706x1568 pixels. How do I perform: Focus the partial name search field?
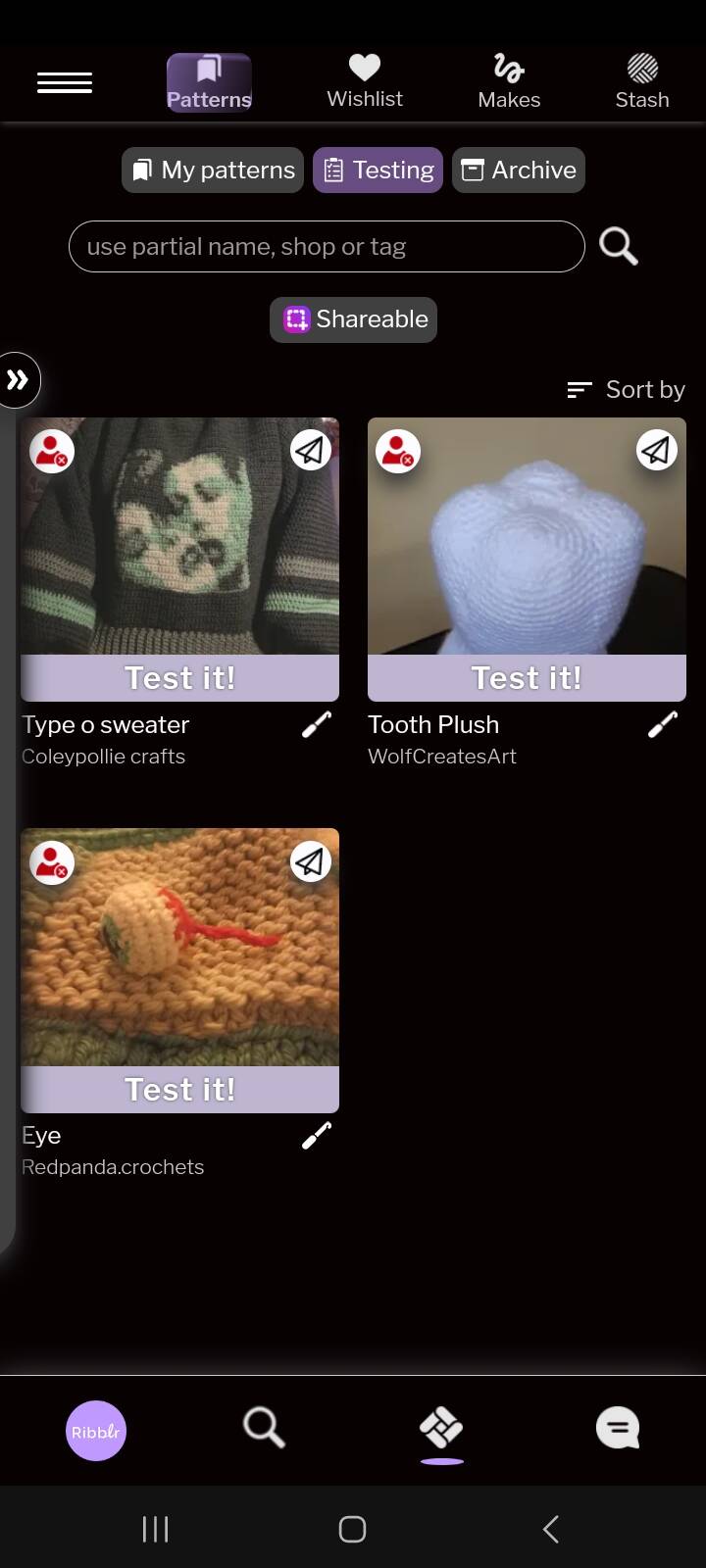pos(327,246)
